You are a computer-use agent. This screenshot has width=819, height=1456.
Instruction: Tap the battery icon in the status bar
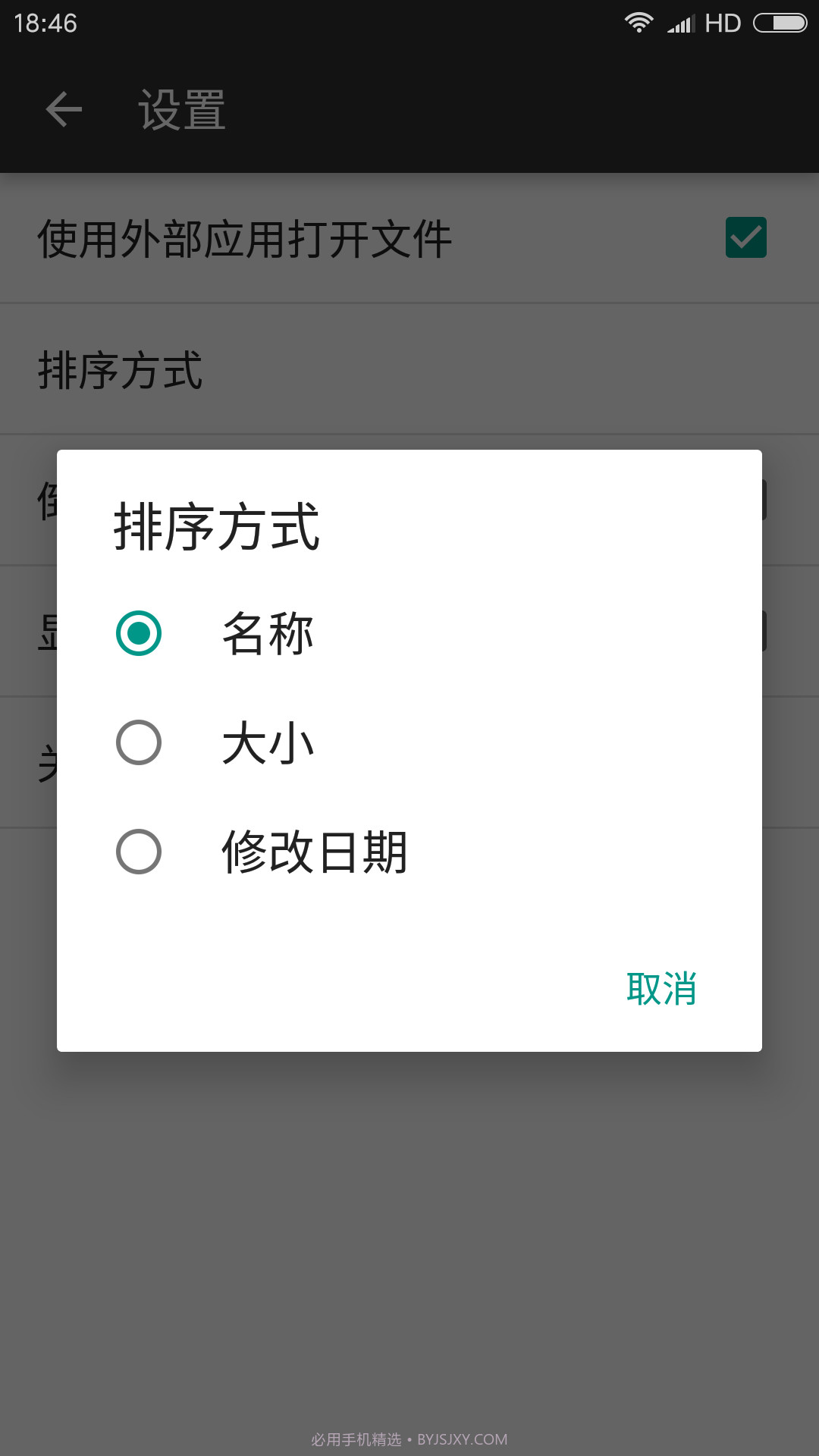click(780, 22)
